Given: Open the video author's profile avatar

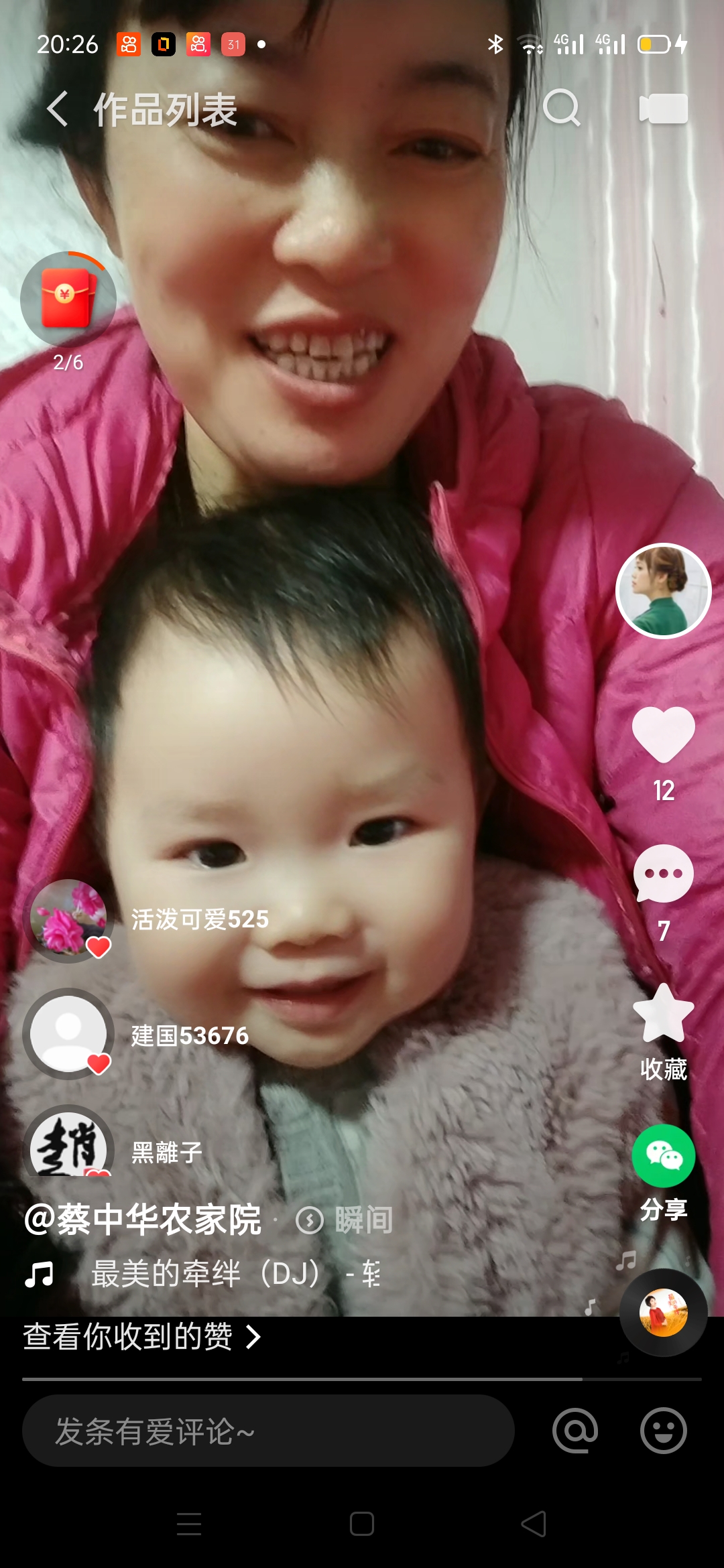Looking at the screenshot, I should [663, 590].
